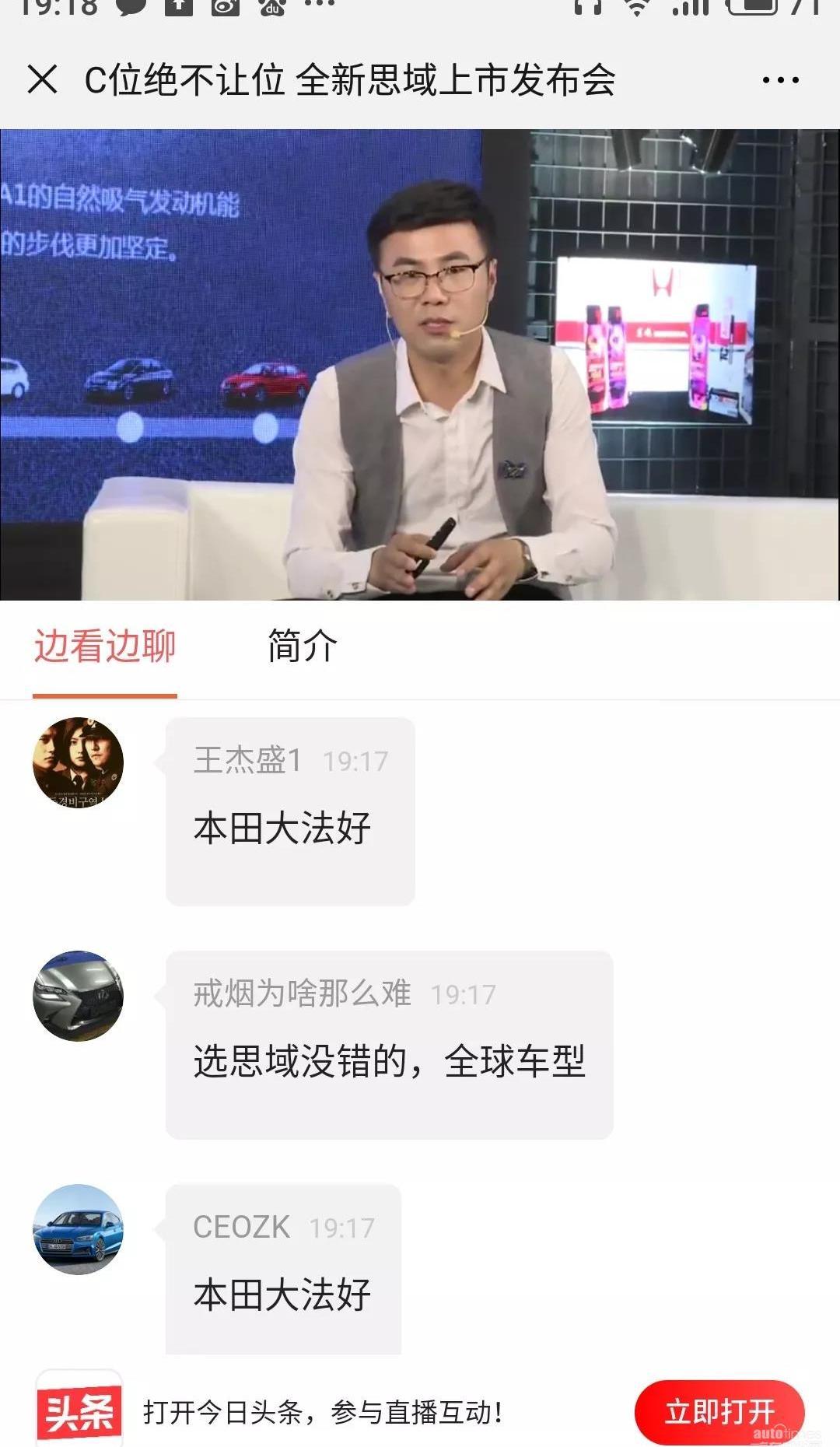Open 王杰盛1's profile avatar
Image resolution: width=840 pixels, height=1447 pixels.
pyautogui.click(x=78, y=762)
